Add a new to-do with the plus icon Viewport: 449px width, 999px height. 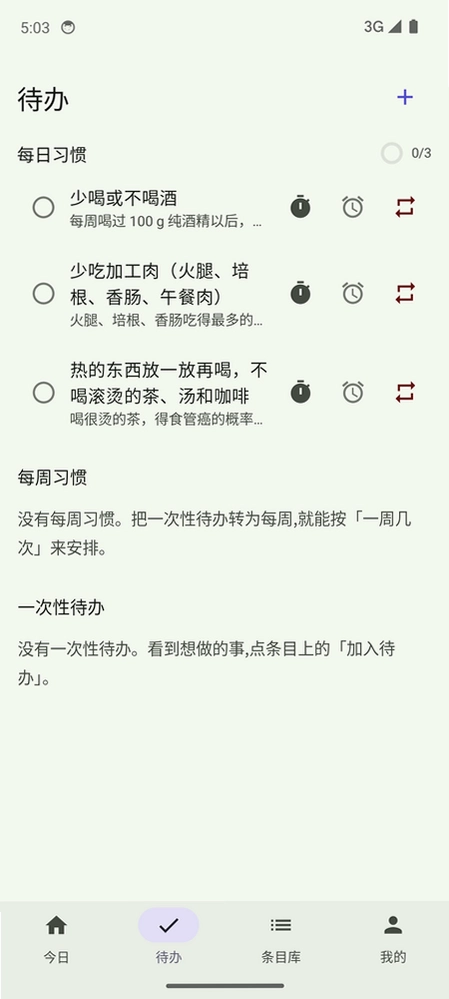(x=405, y=97)
